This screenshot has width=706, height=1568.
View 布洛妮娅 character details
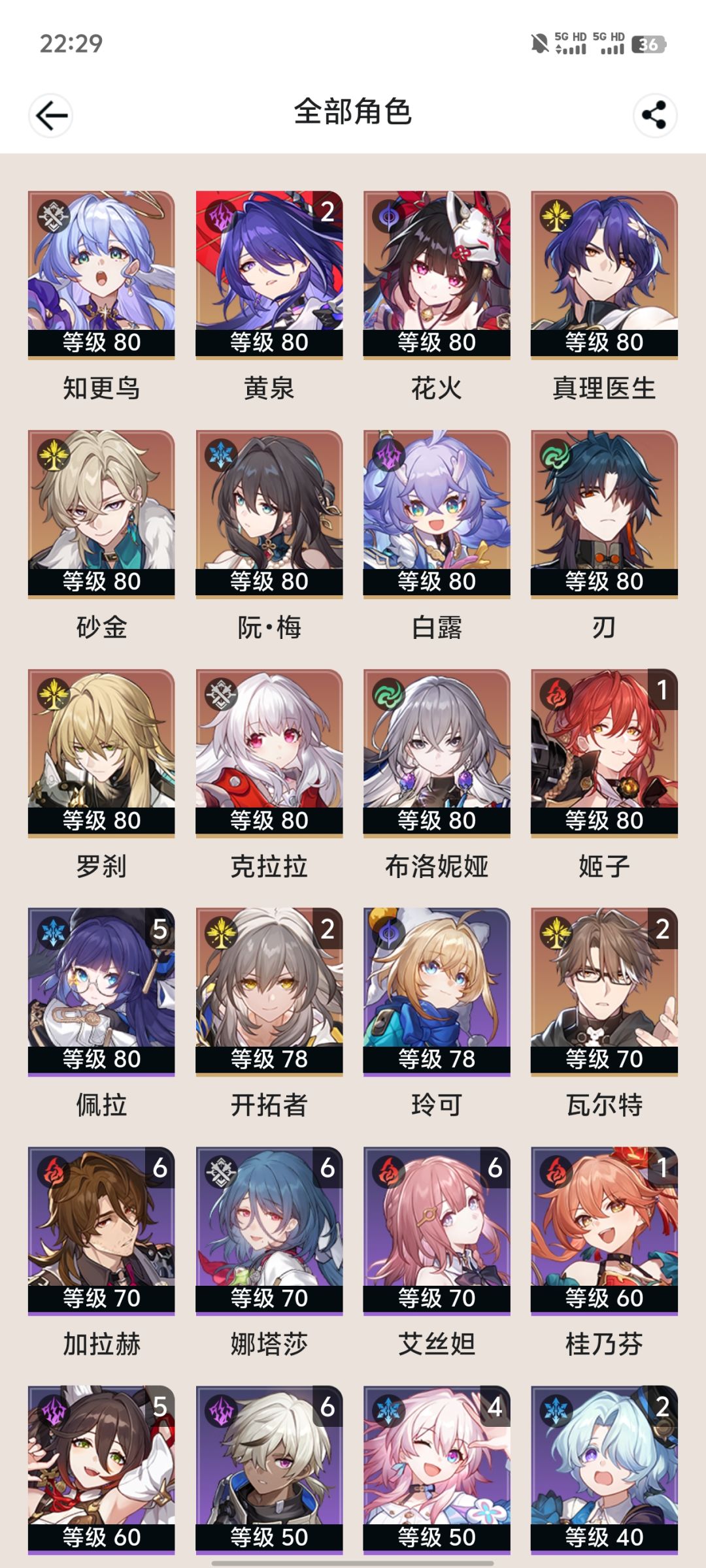pyautogui.click(x=437, y=753)
